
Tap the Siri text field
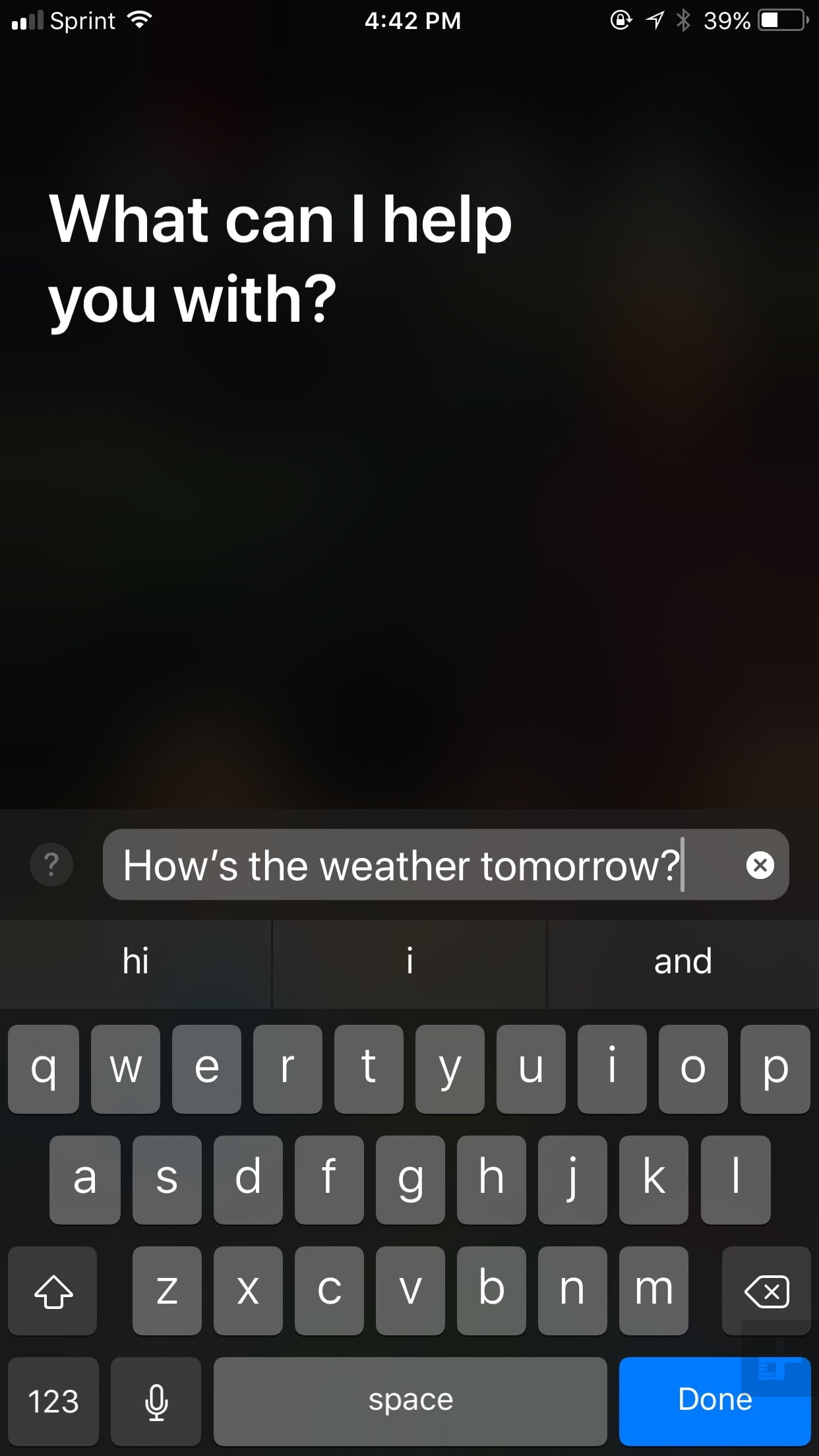pyautogui.click(x=446, y=864)
